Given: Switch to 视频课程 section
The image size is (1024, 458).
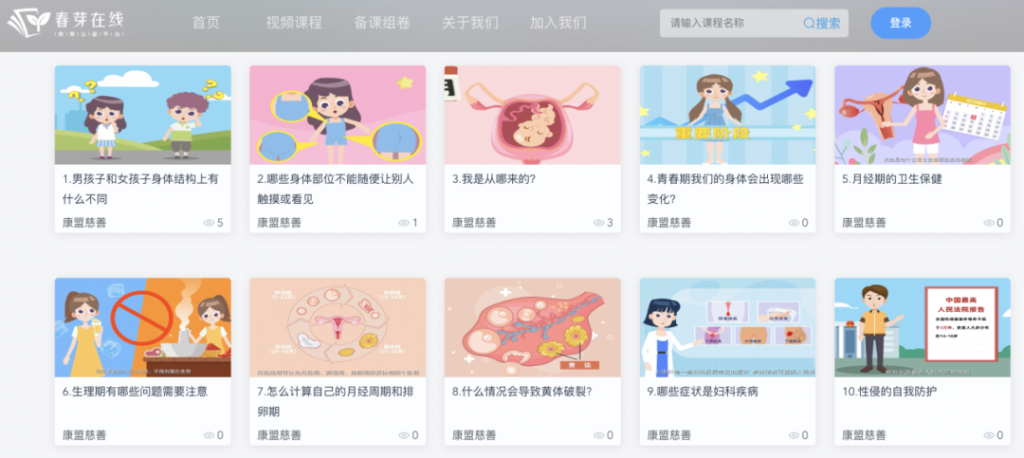Looking at the screenshot, I should (x=294, y=23).
